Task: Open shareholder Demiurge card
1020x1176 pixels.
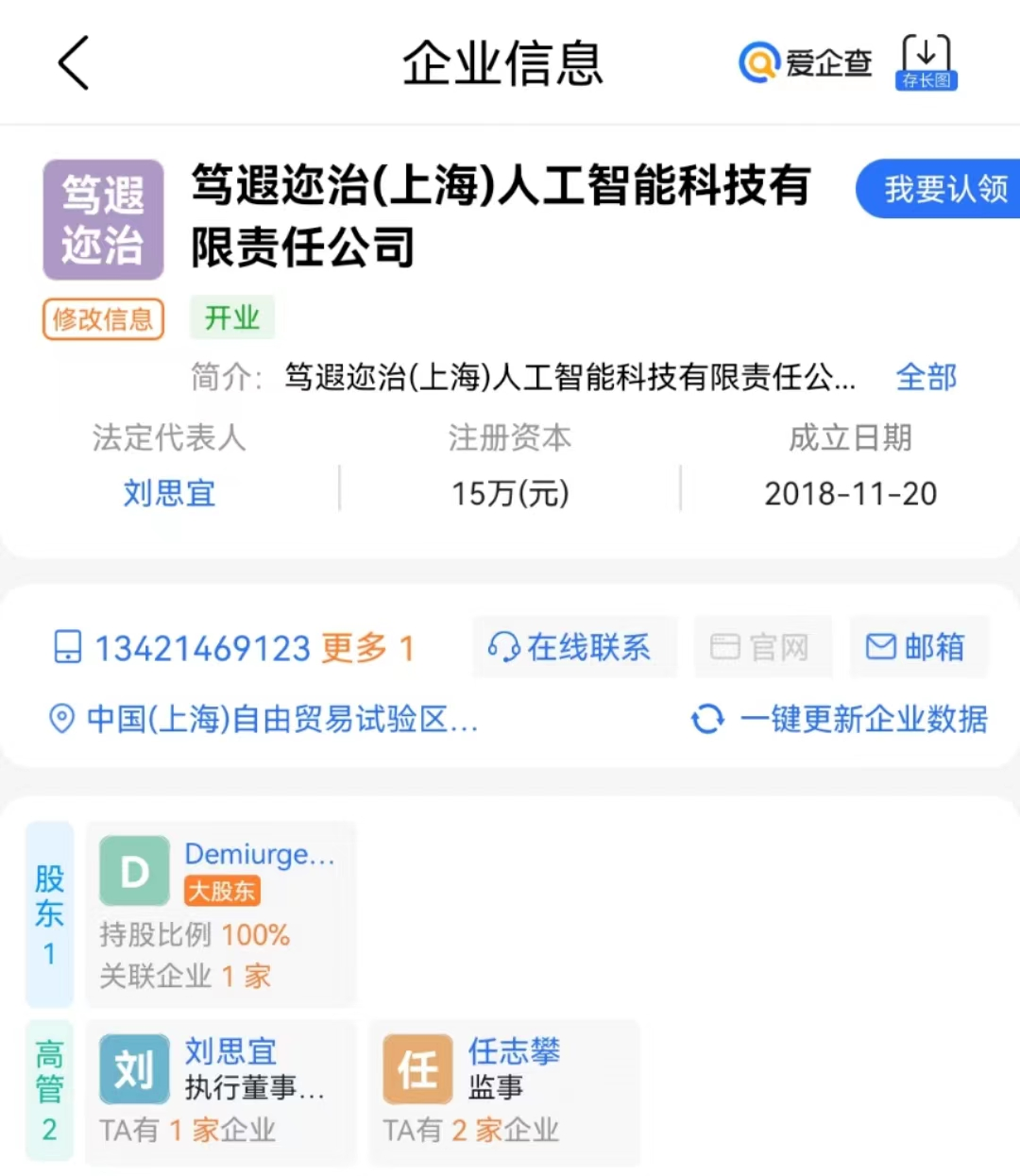Action: click(x=220, y=912)
